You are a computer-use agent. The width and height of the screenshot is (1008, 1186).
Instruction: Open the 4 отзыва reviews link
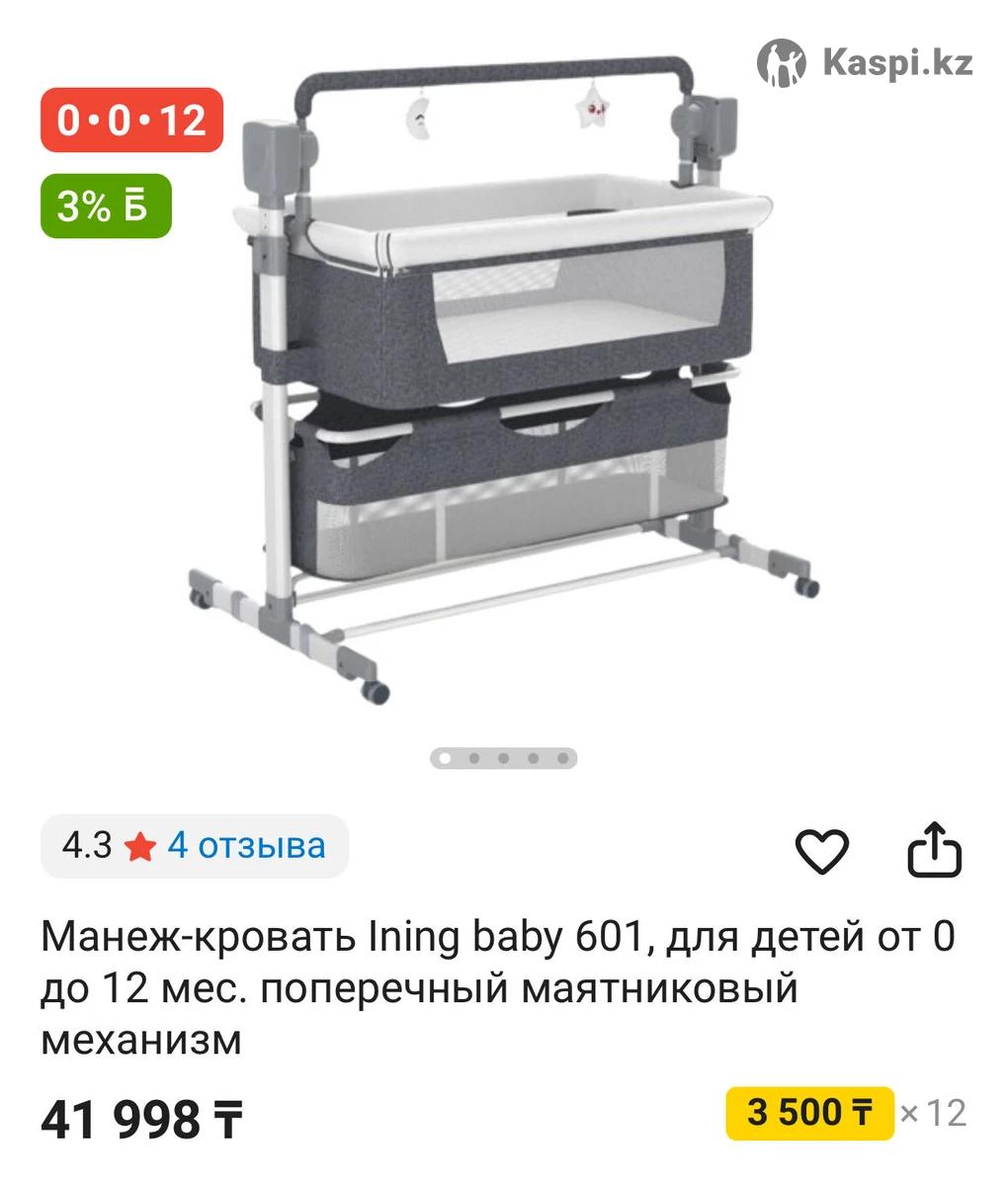pos(245,846)
